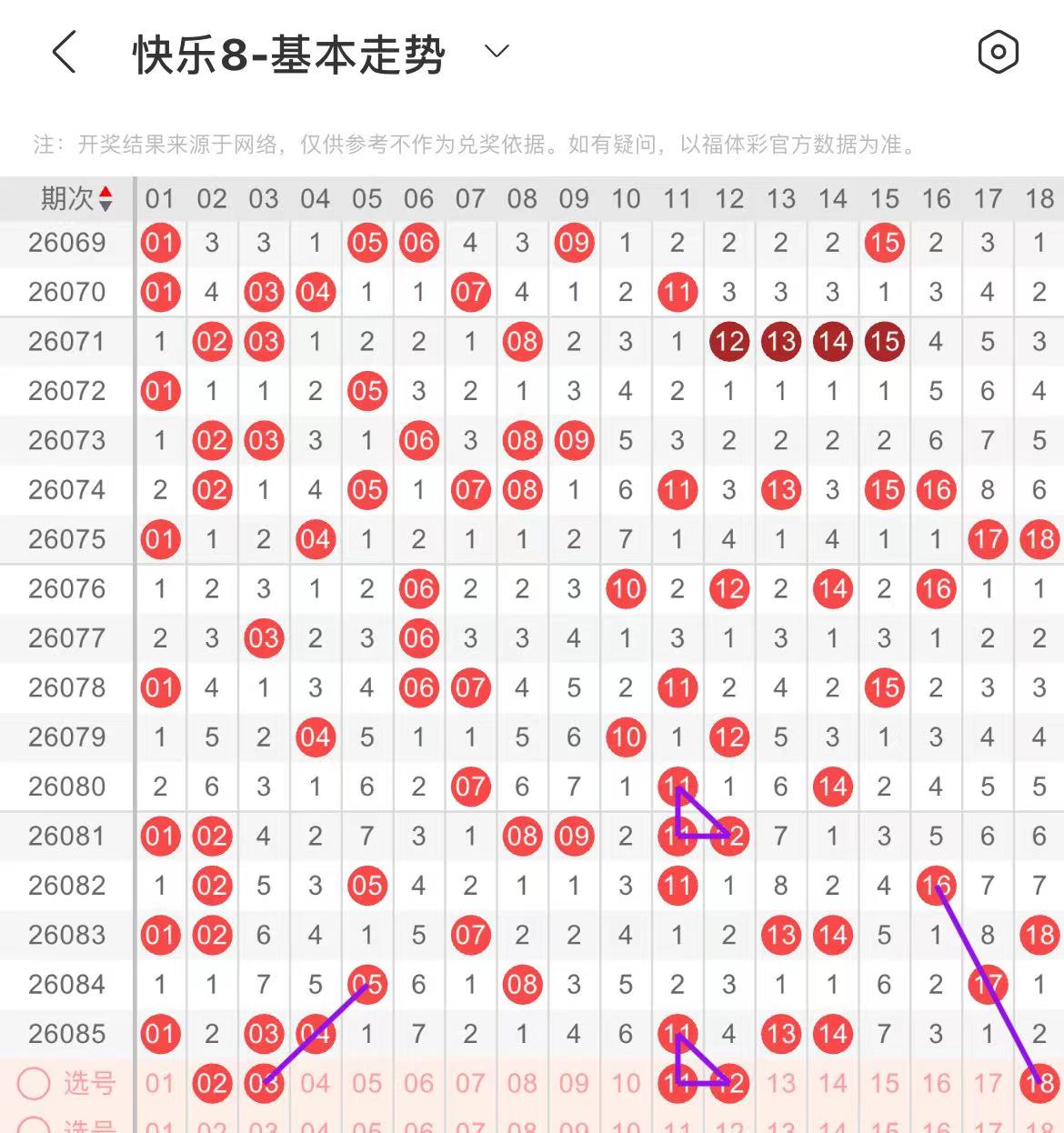Screen dimensions: 1064x1133
Task: Open the hexagon settings icon
Action: [x=998, y=52]
